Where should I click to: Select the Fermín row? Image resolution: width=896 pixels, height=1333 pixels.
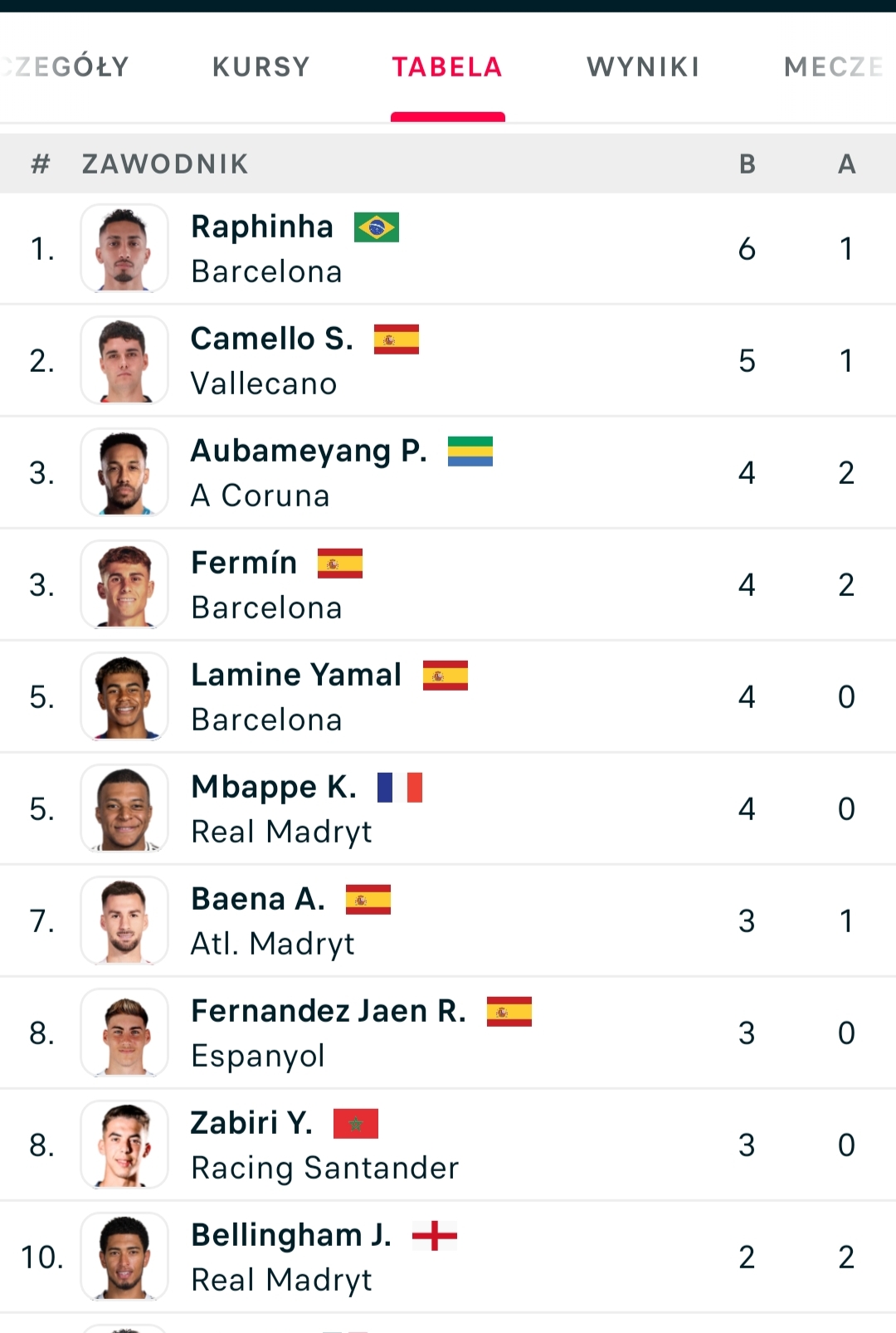(x=448, y=584)
